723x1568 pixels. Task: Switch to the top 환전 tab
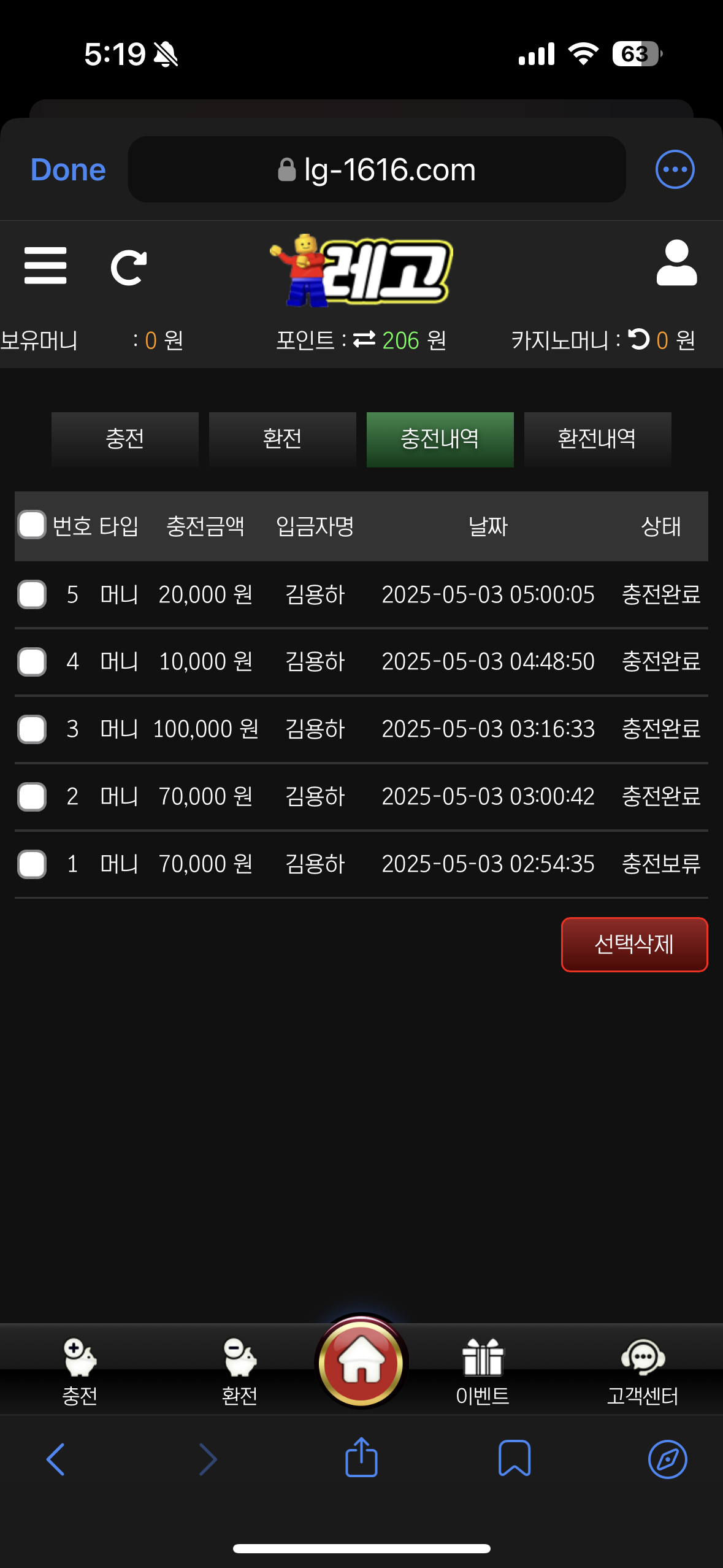(282, 439)
